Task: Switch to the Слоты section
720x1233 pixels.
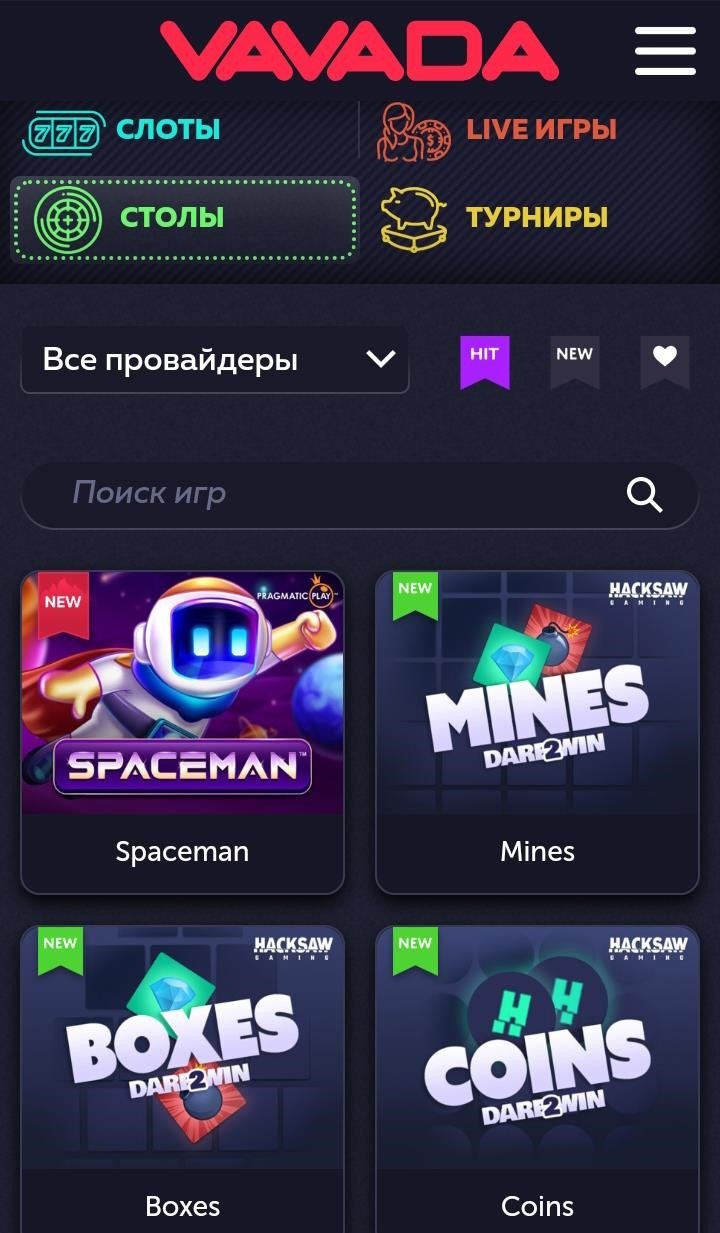Action: click(x=123, y=130)
